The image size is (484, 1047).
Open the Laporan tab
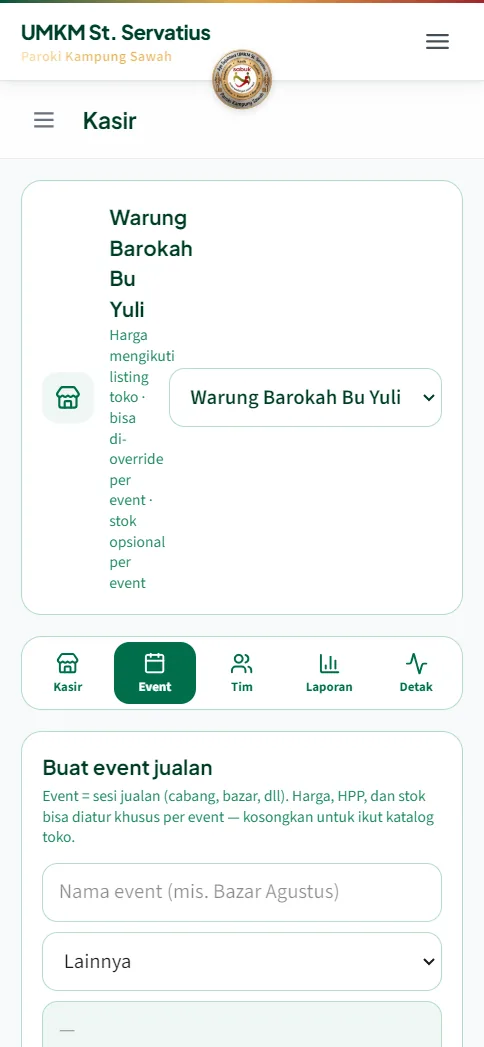329,673
